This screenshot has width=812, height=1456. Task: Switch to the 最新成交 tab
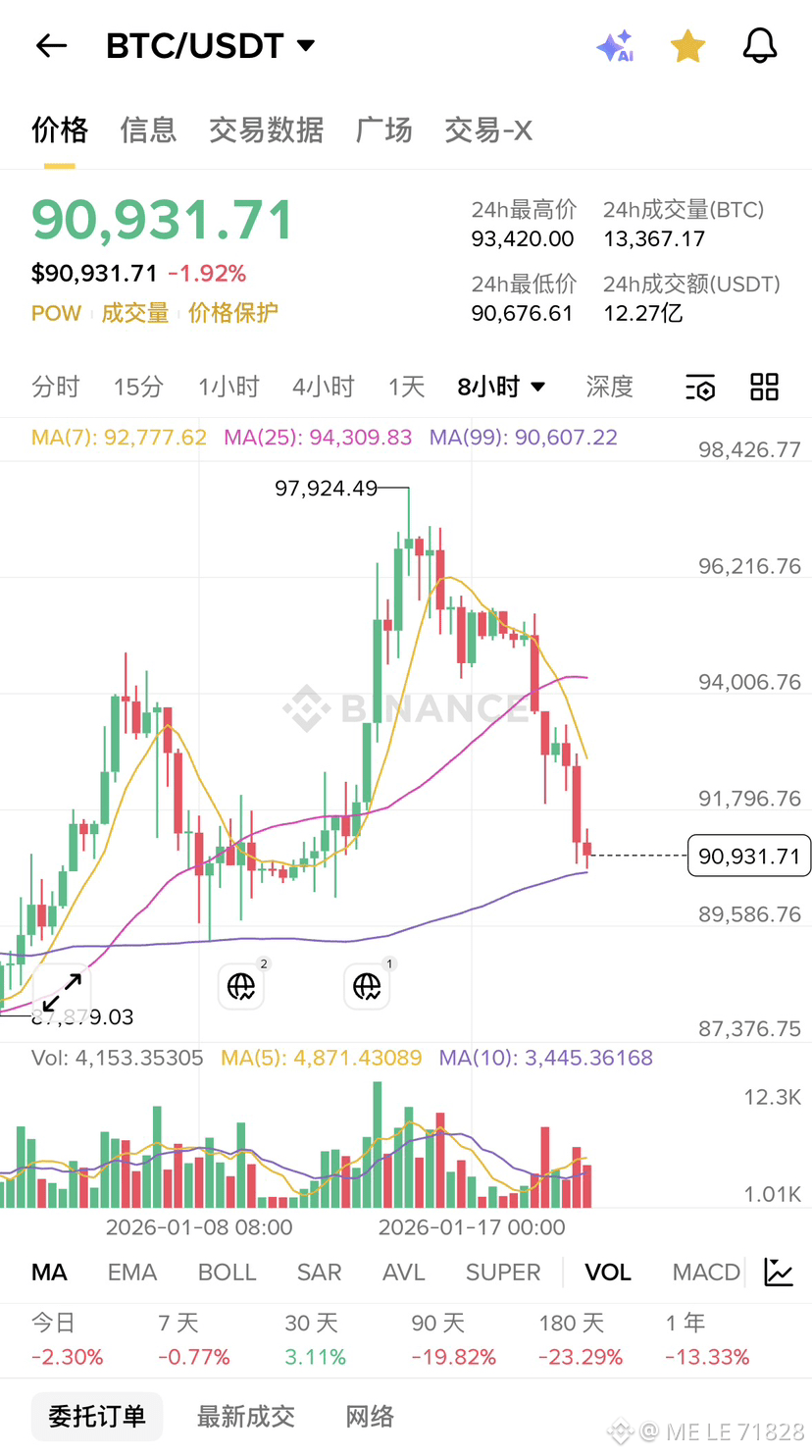tap(245, 1416)
